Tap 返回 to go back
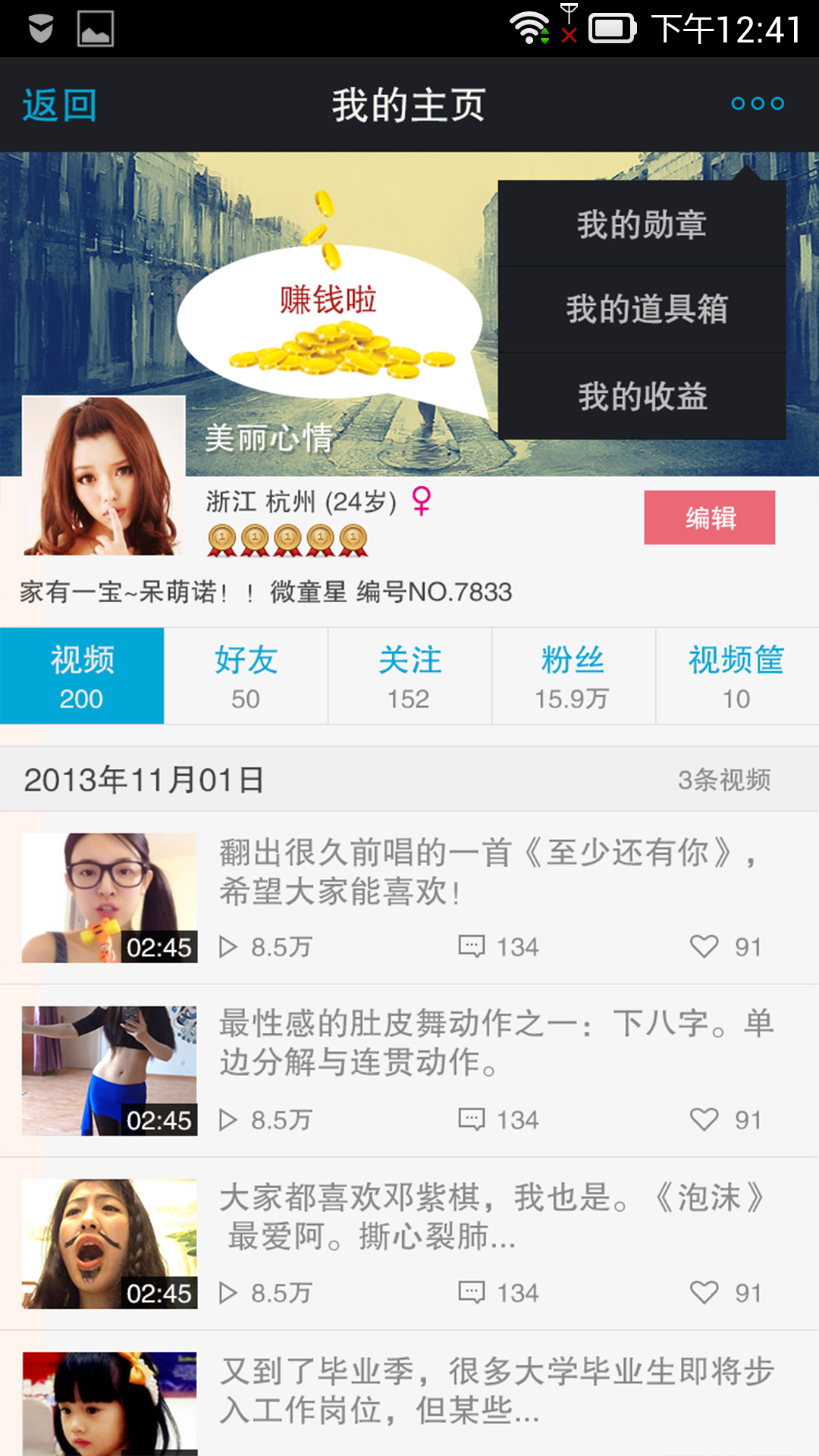 tap(59, 105)
